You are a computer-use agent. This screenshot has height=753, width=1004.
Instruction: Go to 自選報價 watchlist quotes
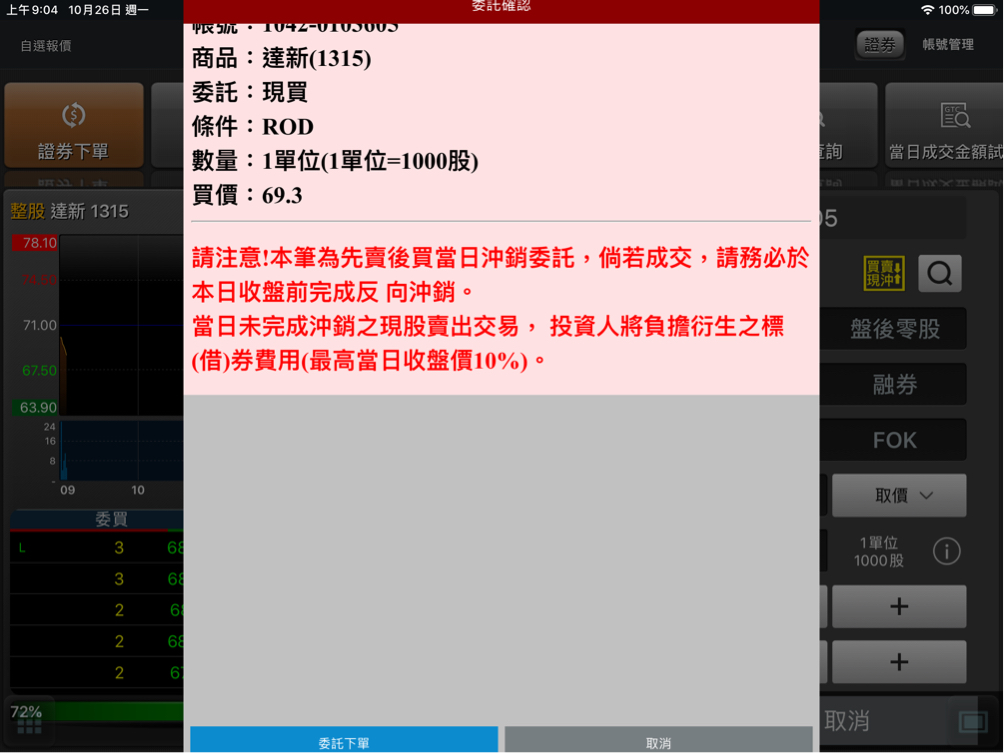click(x=46, y=46)
